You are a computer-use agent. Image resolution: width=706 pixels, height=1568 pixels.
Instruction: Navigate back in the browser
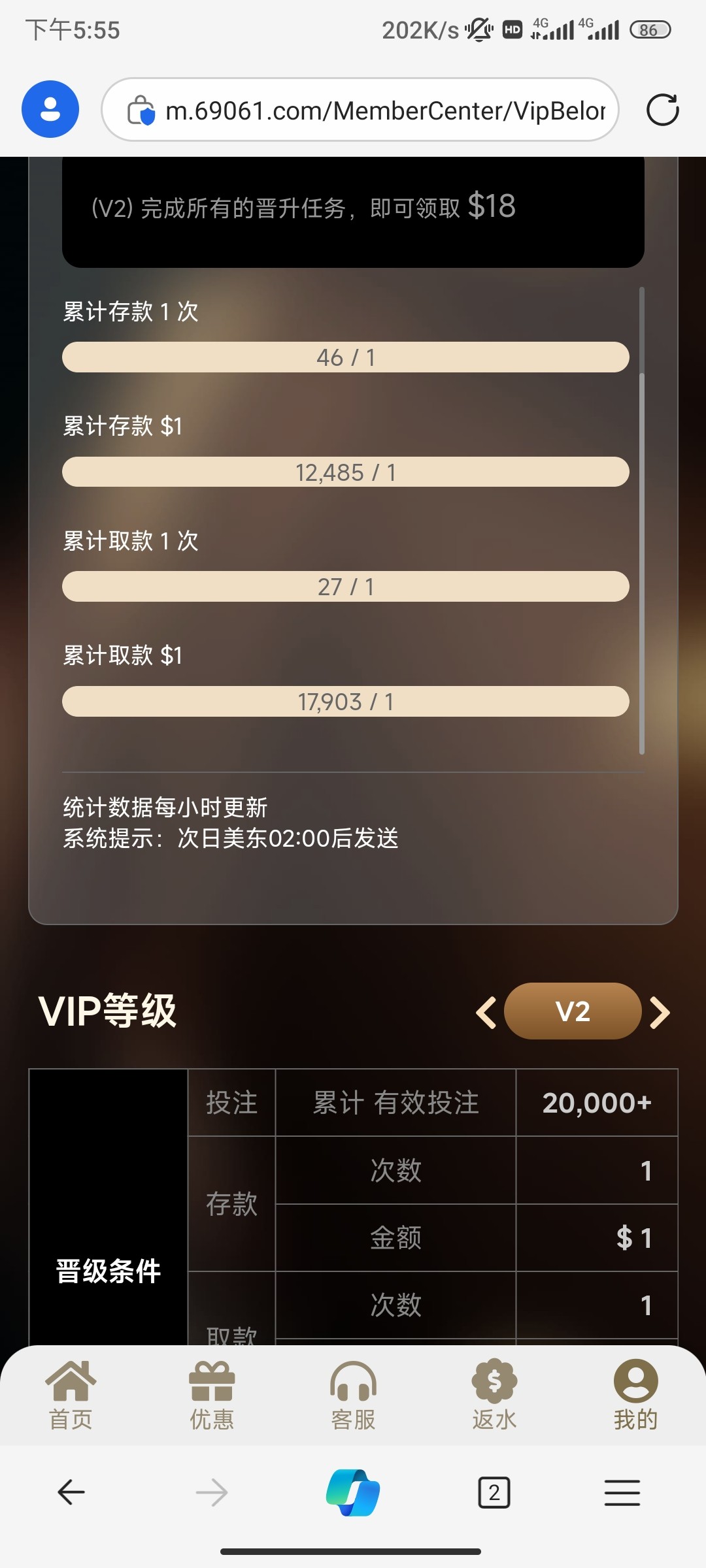[71, 1493]
